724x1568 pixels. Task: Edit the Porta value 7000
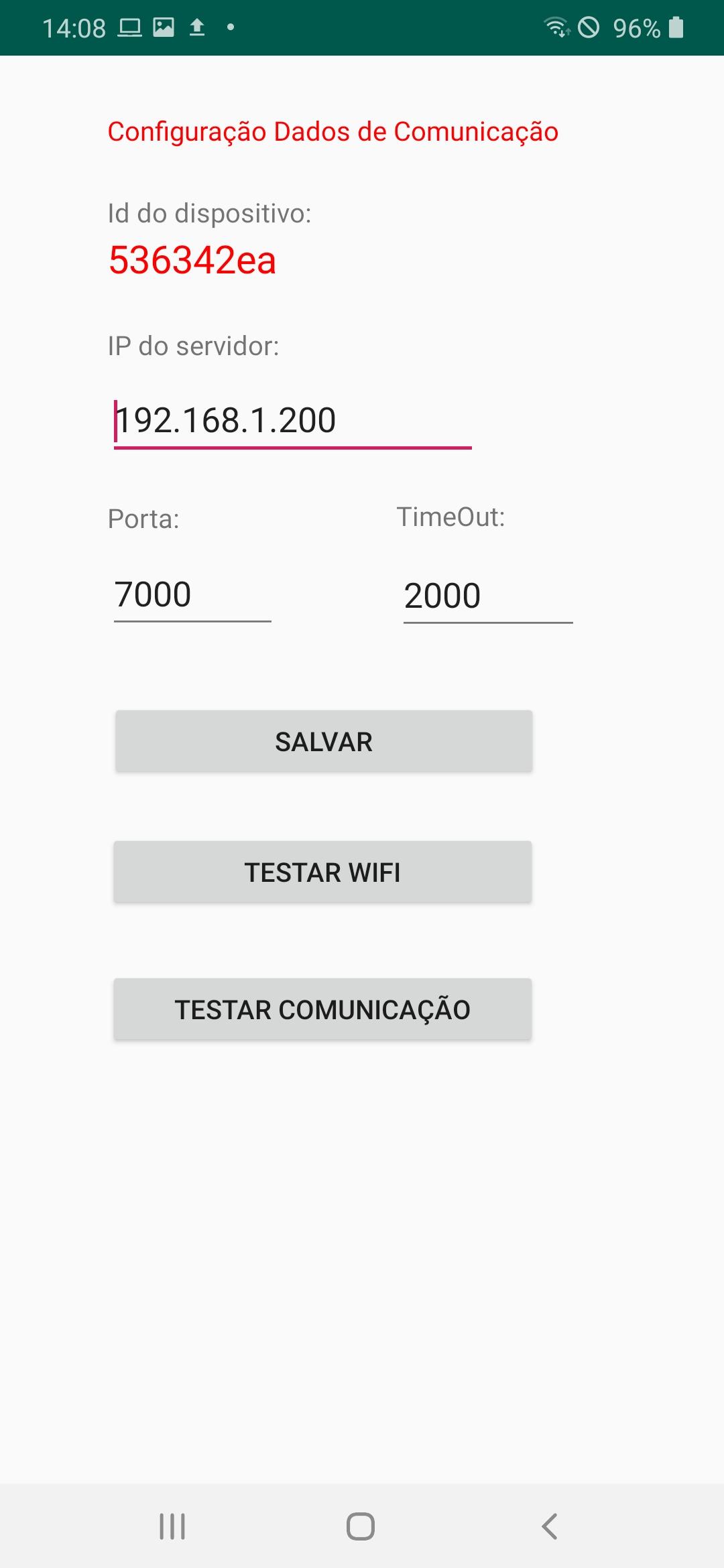tap(192, 595)
